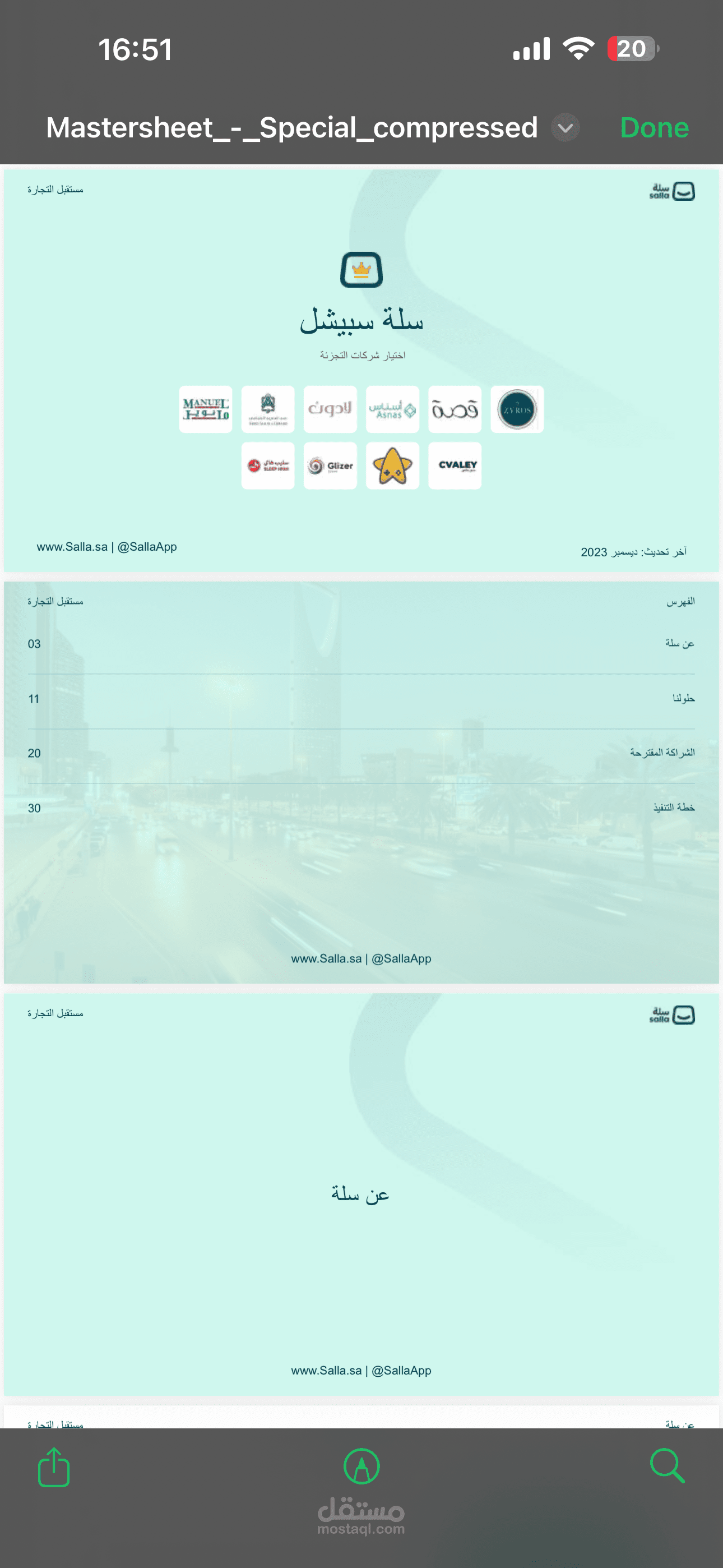Screen dimensions: 723x1568
Task: Expand the file title dropdown chevron
Action: [566, 128]
